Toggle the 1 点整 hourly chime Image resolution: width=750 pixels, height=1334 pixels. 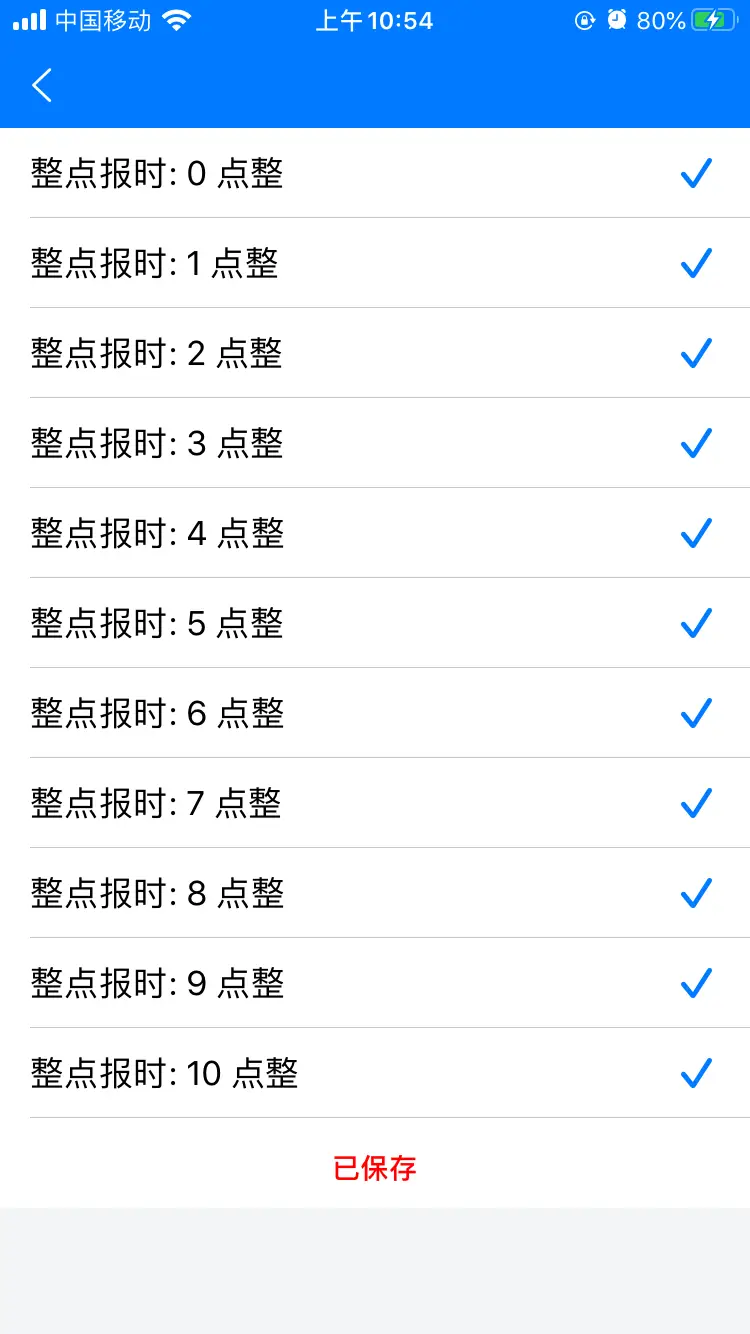375,263
